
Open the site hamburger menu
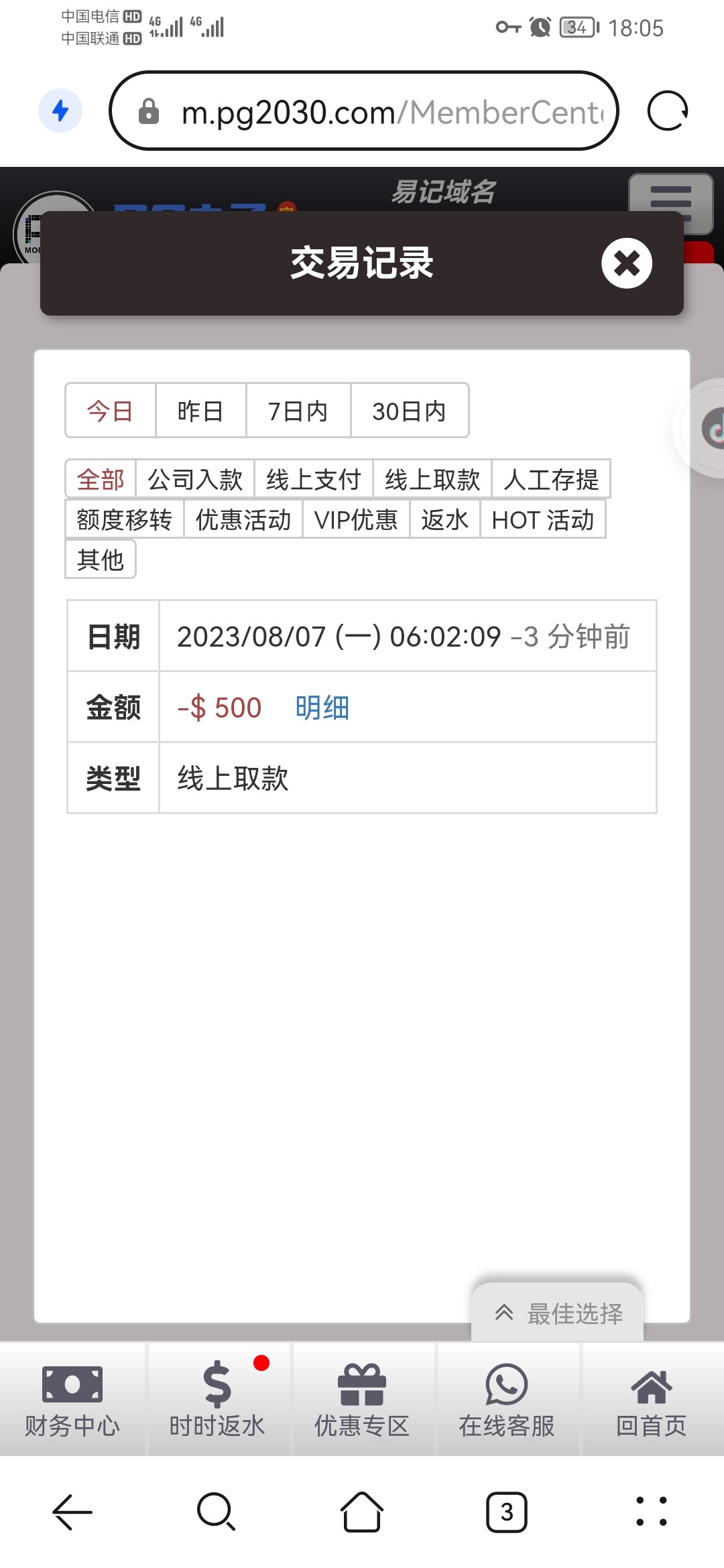[x=672, y=203]
